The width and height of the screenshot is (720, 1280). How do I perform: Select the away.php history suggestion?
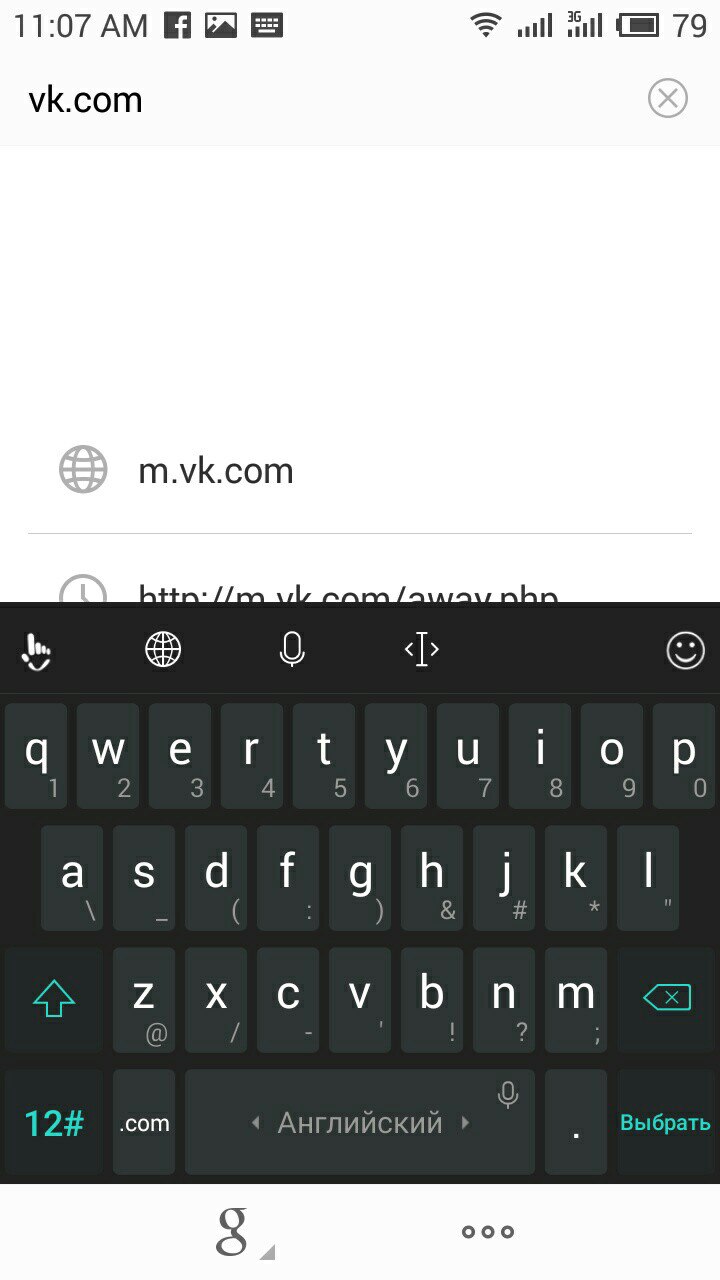pos(360,590)
